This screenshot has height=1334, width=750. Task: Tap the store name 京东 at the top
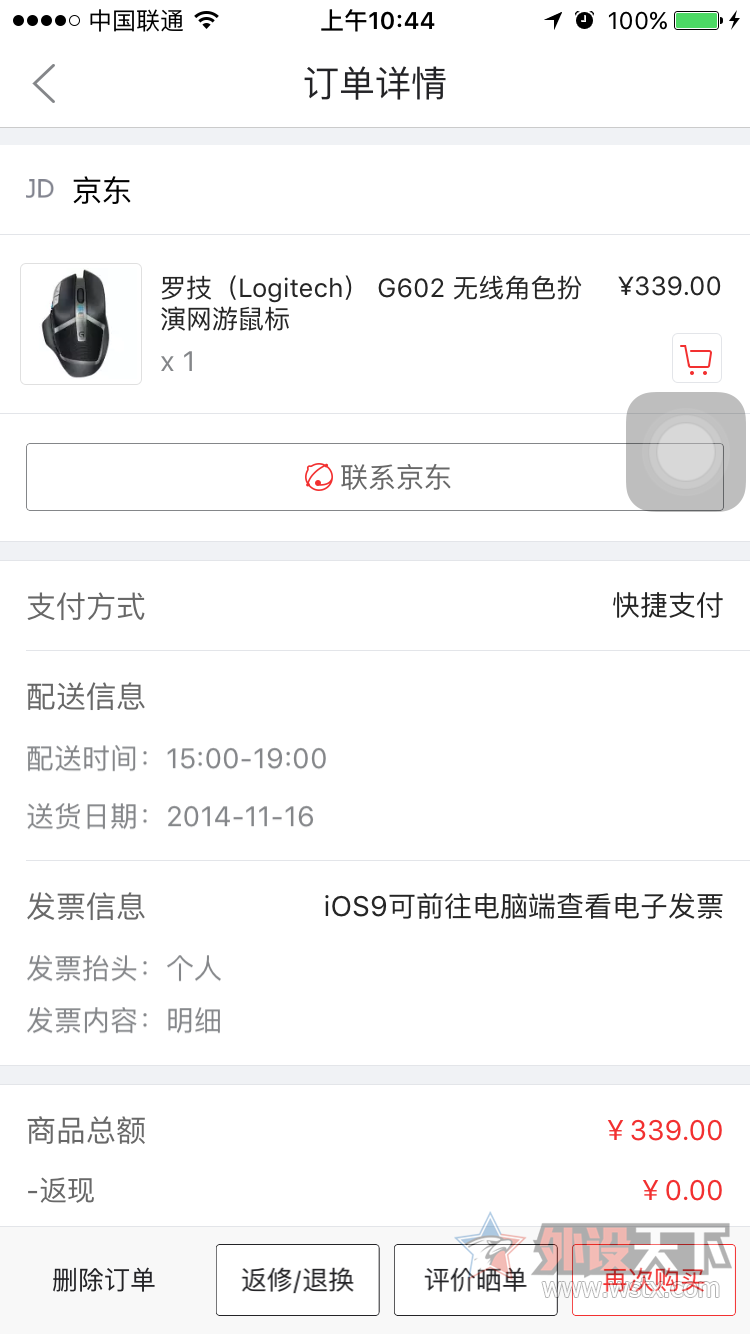100,187
